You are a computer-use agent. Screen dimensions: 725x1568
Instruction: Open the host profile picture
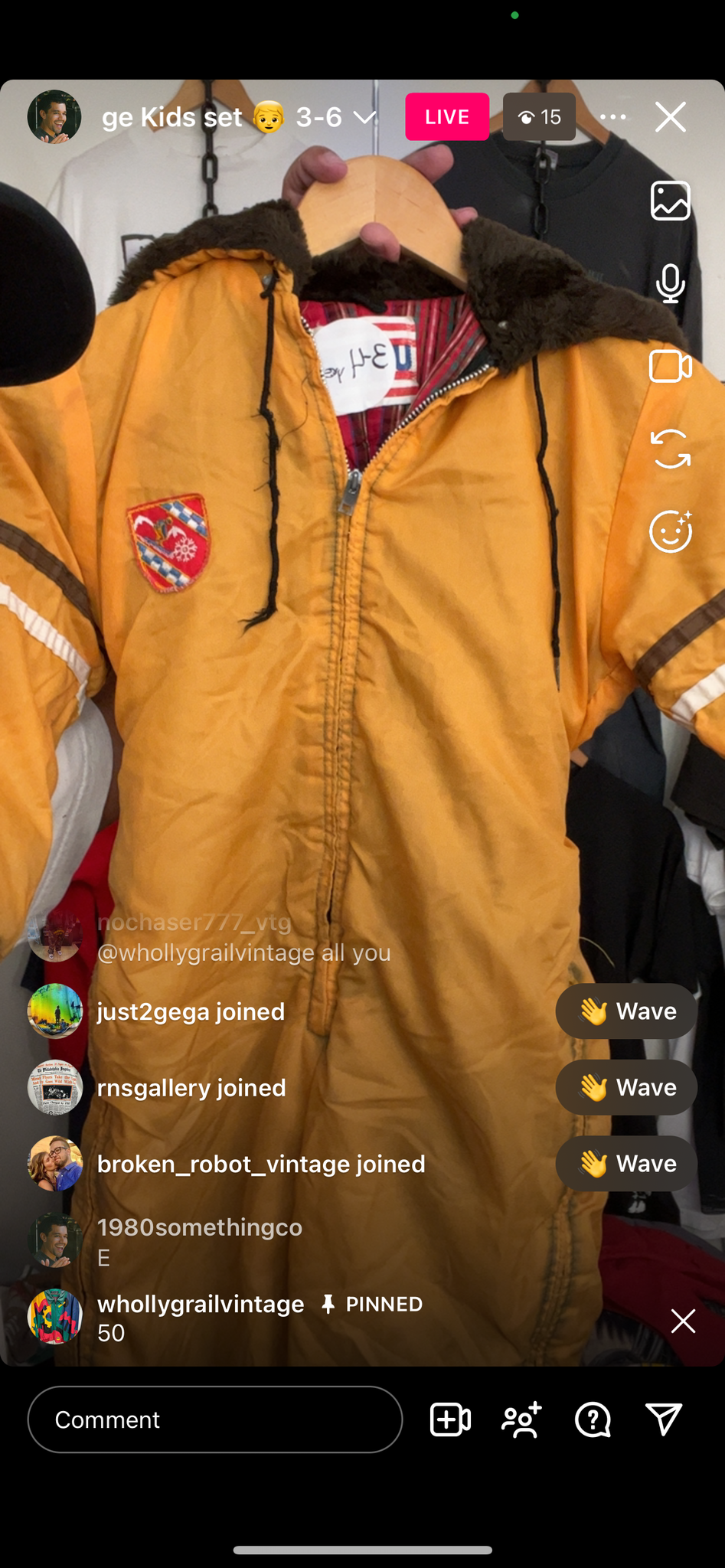(54, 116)
